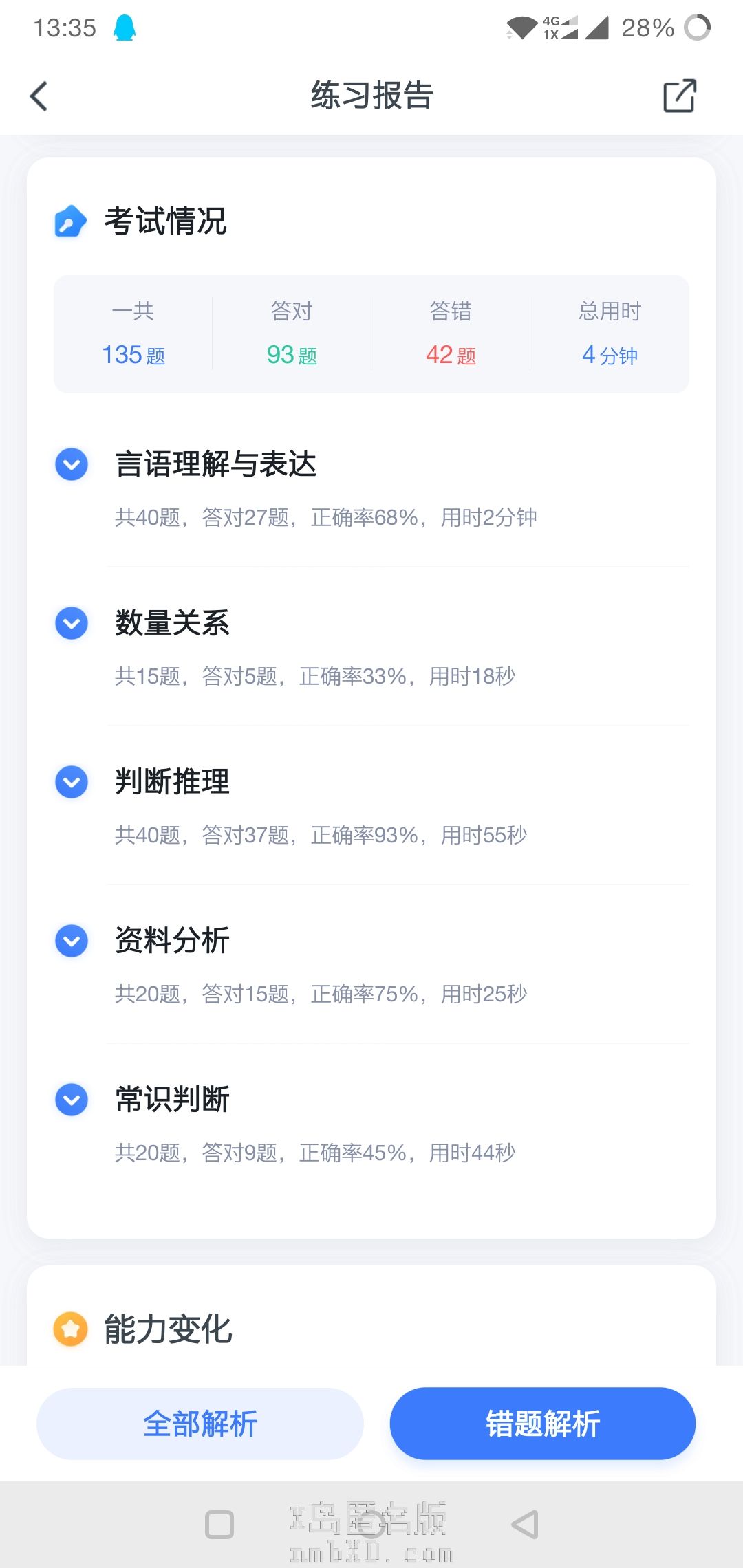
Task: Expand the 常识判断 section
Action: 72,1100
